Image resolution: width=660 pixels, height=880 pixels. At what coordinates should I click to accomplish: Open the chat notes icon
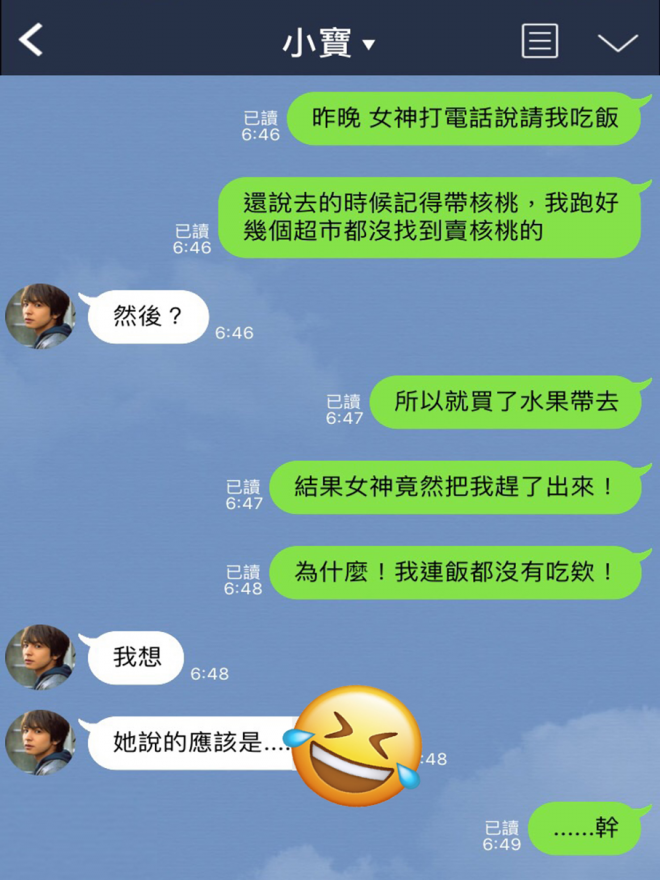pos(540,41)
